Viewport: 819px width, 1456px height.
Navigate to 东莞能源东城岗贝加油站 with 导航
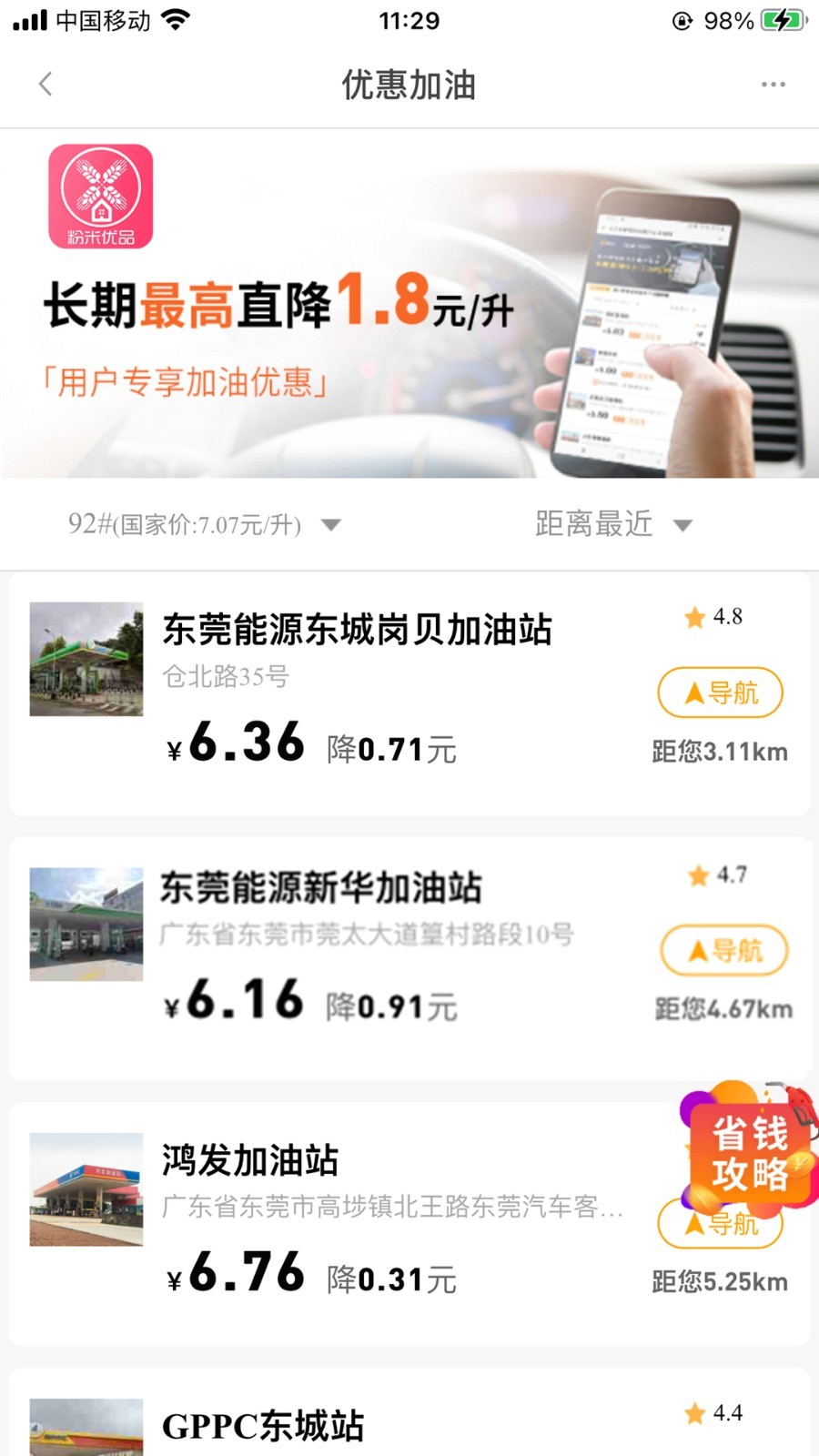tap(720, 693)
